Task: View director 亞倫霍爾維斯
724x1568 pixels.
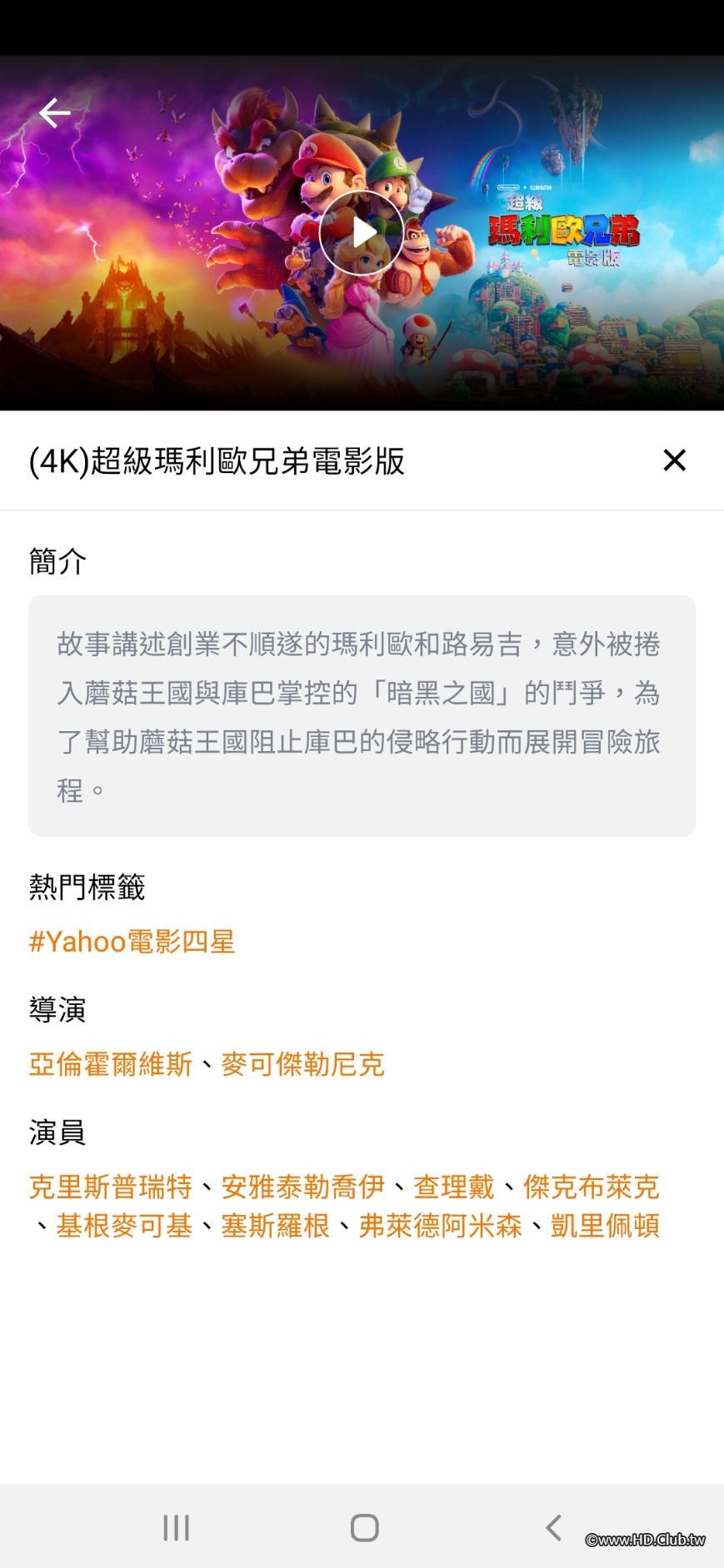Action: [111, 1064]
